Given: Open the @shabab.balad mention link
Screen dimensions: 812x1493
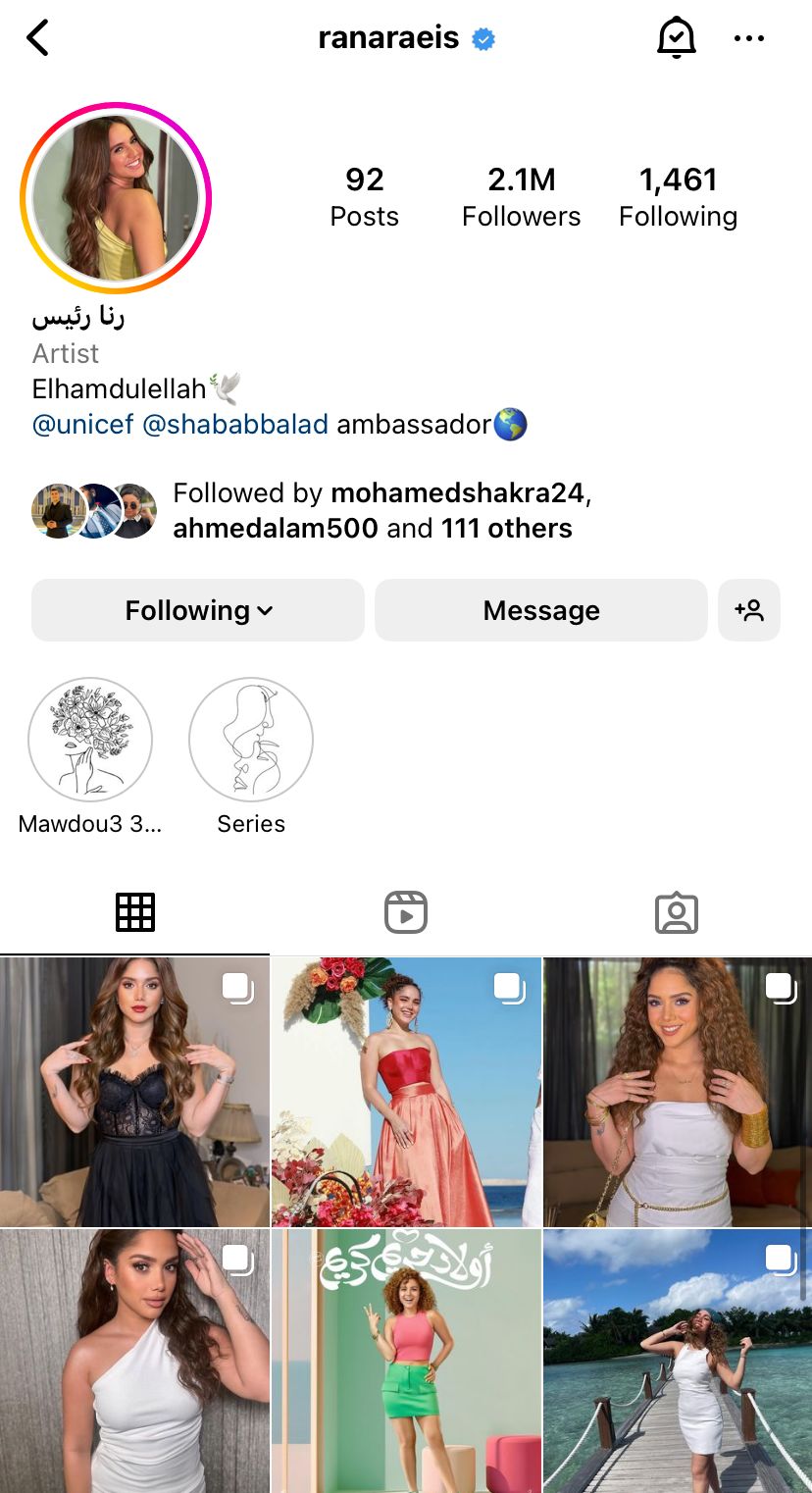Looking at the screenshot, I should pyautogui.click(x=235, y=425).
